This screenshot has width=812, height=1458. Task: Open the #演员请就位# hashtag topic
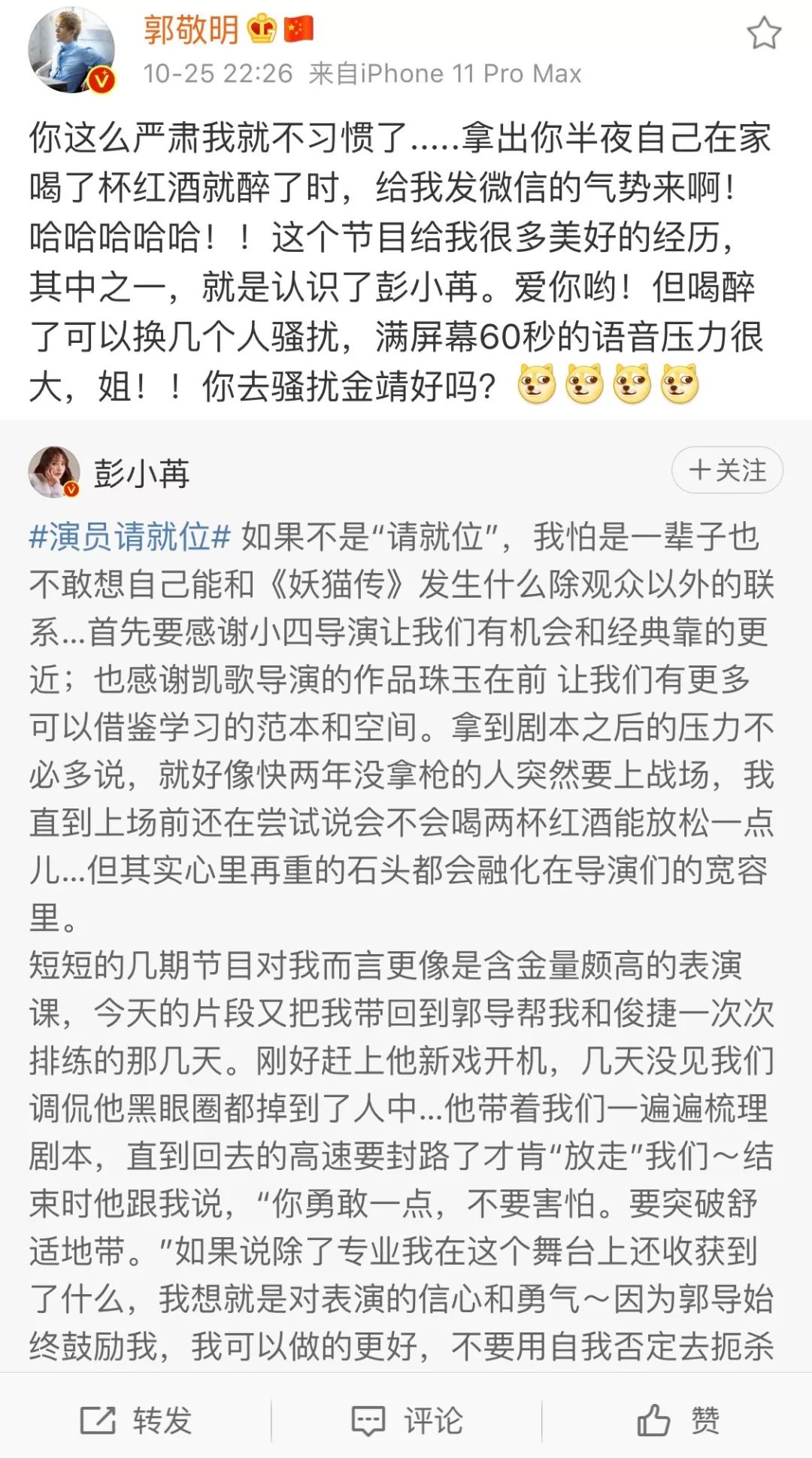pos(130,537)
